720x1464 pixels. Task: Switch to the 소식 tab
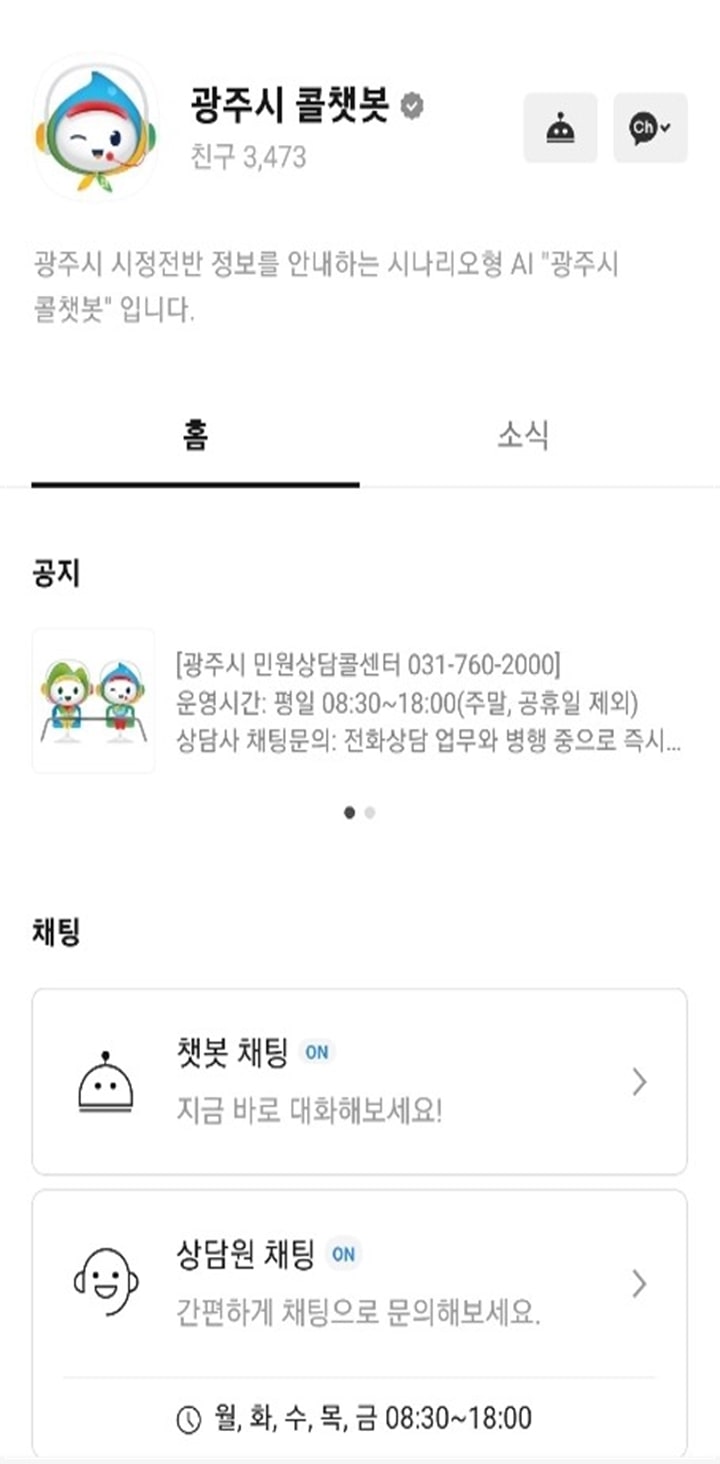523,437
